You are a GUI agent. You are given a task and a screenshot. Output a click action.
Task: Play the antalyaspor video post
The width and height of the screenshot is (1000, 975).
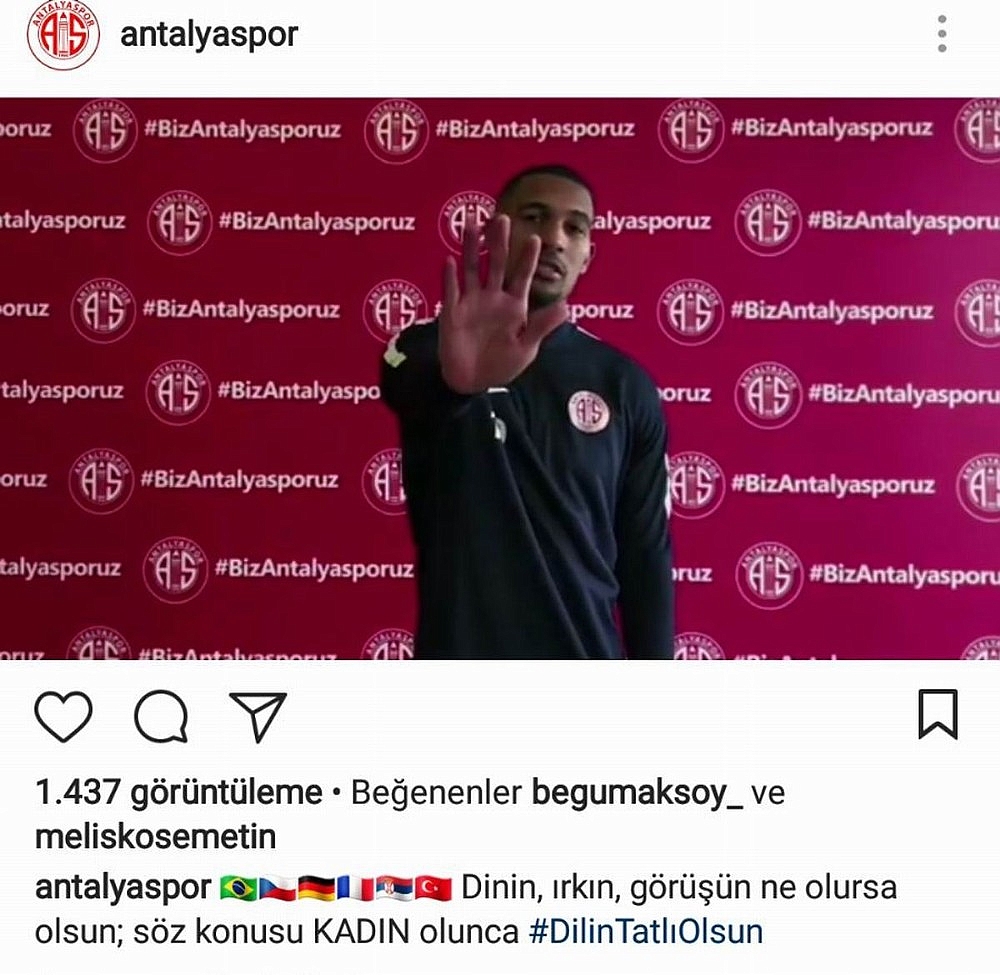(500, 378)
